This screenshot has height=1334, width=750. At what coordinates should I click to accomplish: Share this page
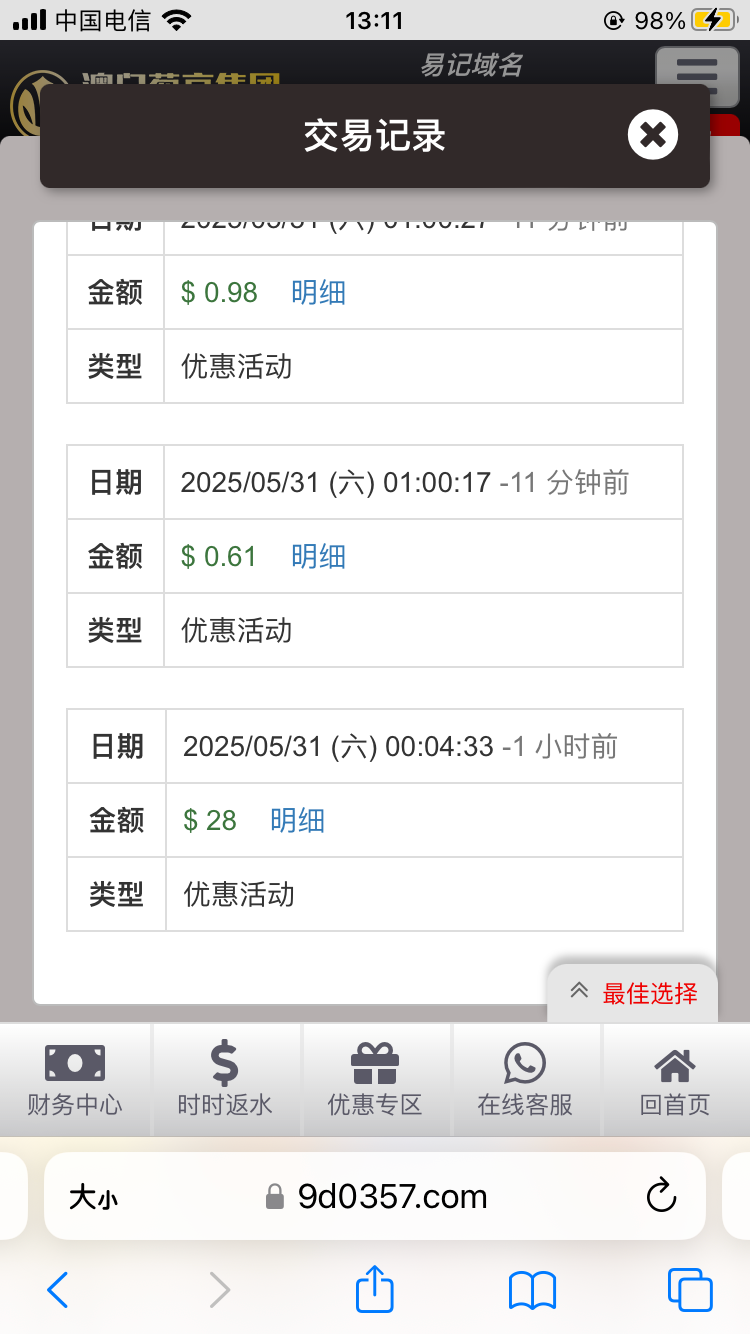tap(375, 1288)
